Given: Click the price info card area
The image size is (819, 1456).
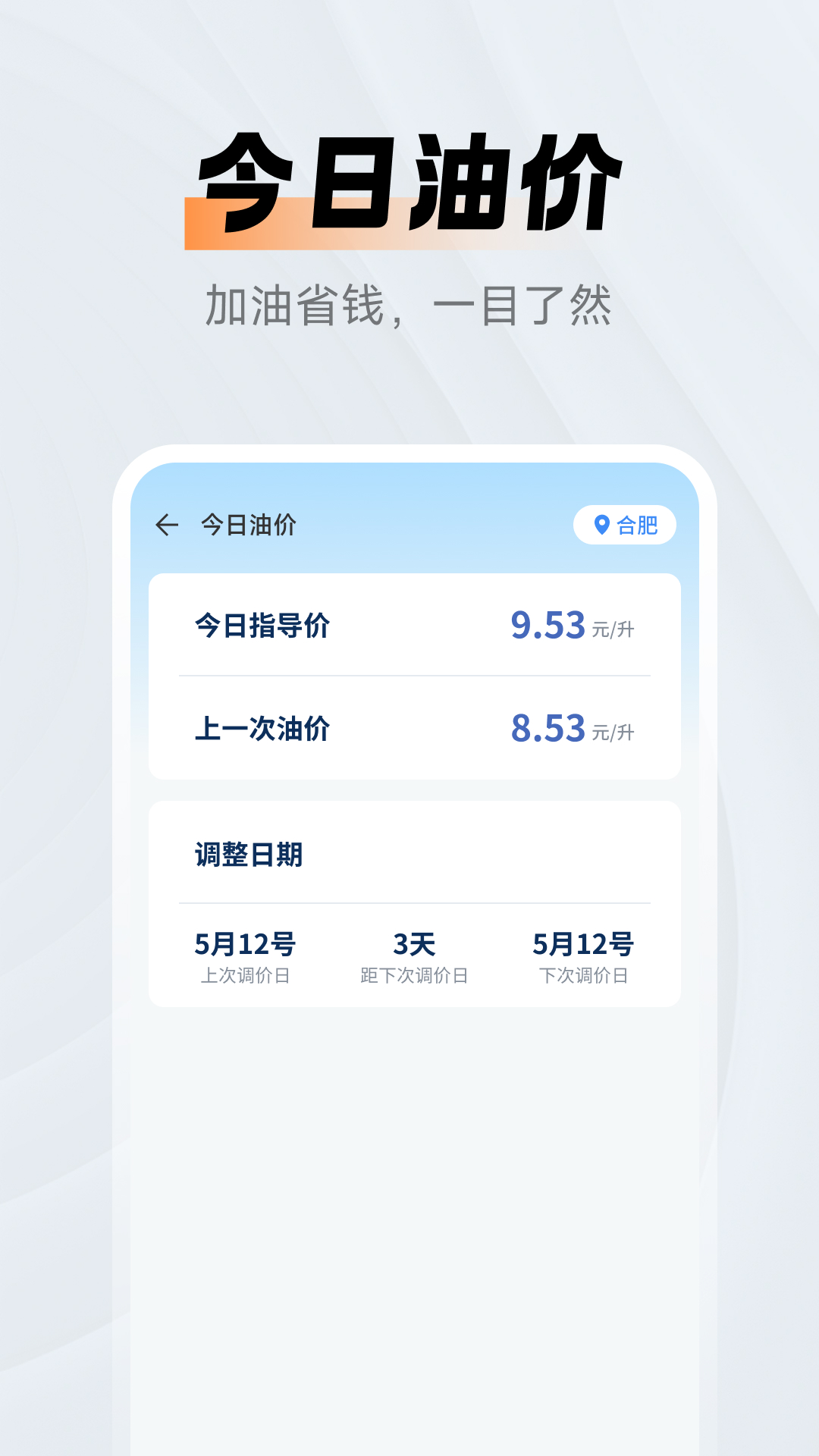Looking at the screenshot, I should [x=417, y=675].
